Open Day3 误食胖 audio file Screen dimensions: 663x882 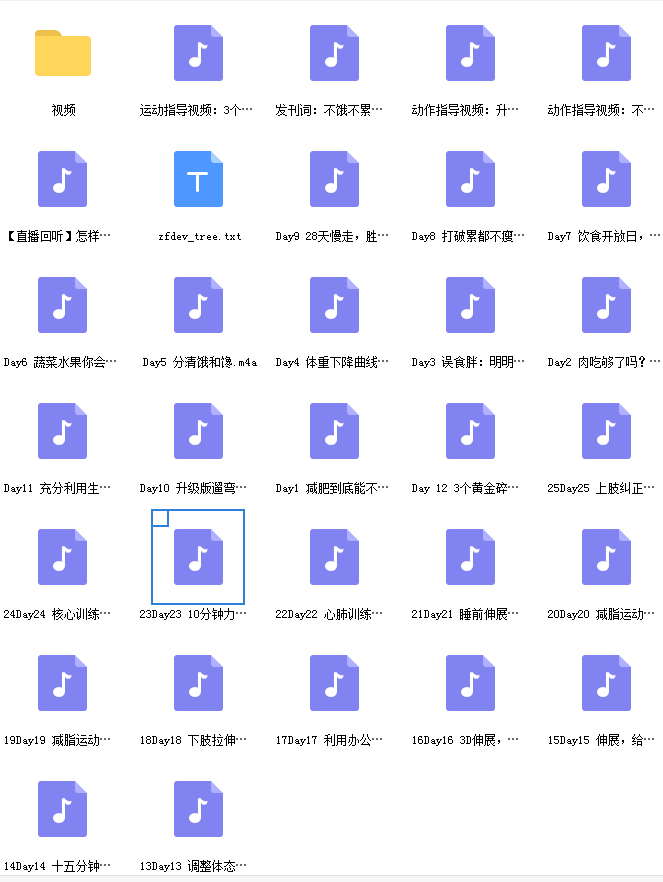[471, 306]
